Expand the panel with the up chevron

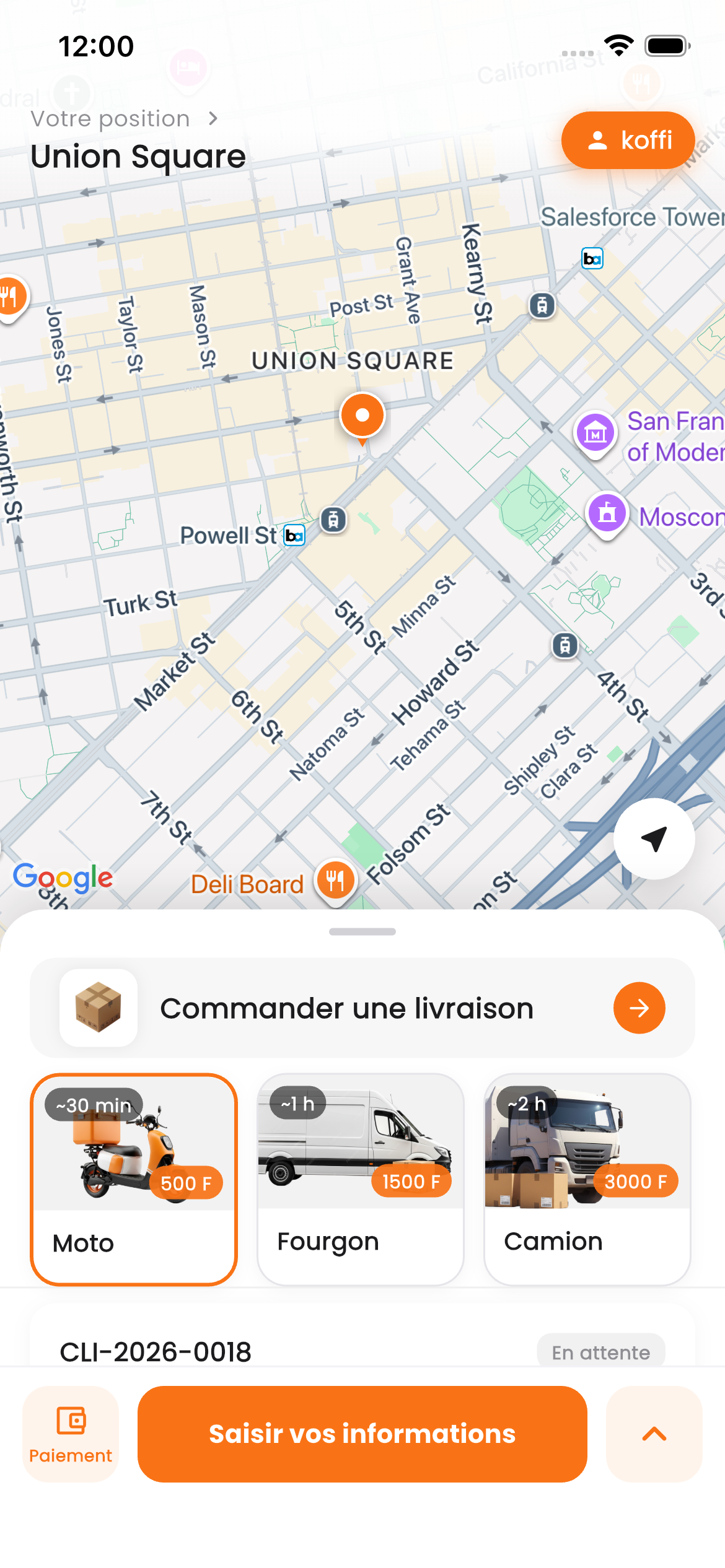[x=654, y=1434]
